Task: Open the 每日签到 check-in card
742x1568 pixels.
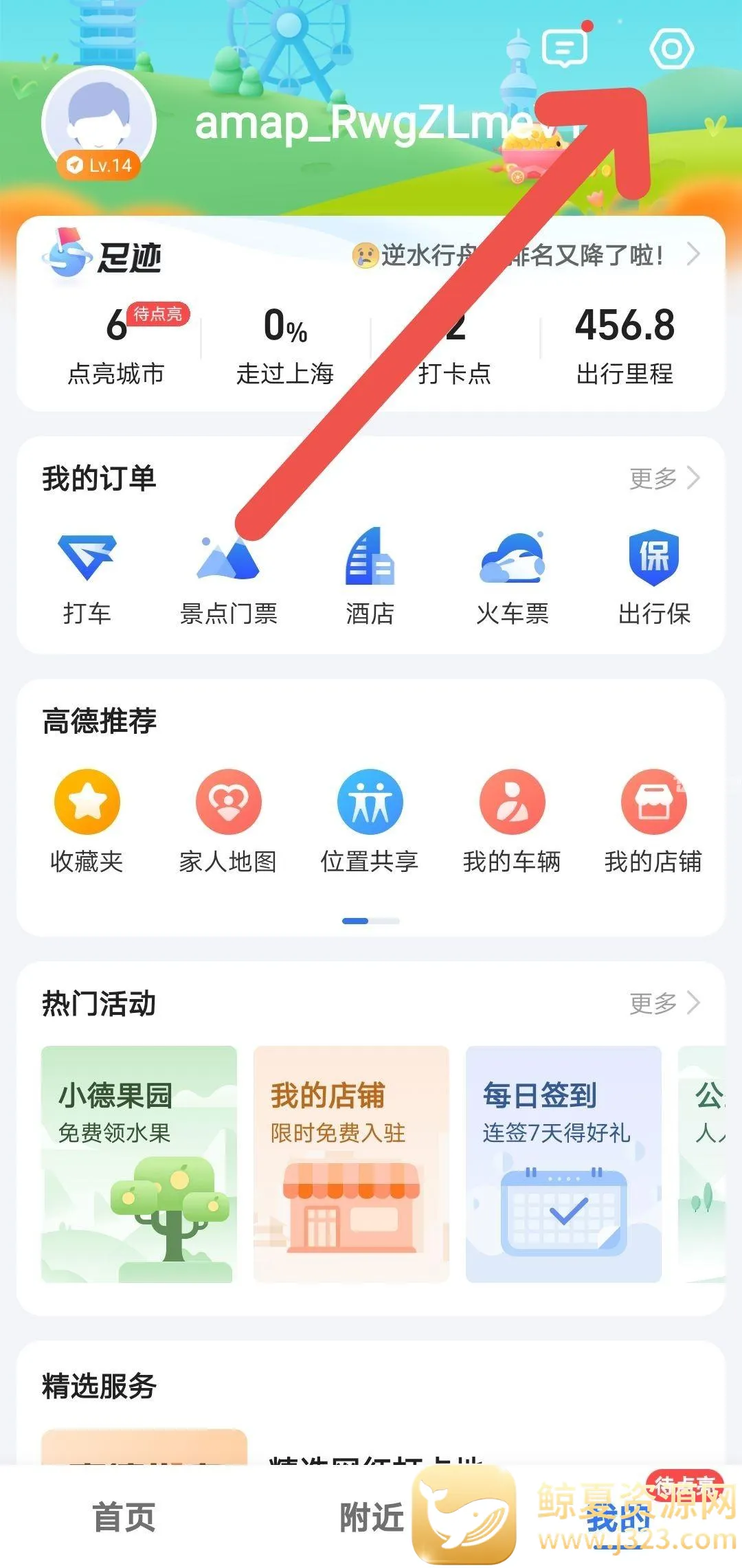Action: [x=563, y=1164]
